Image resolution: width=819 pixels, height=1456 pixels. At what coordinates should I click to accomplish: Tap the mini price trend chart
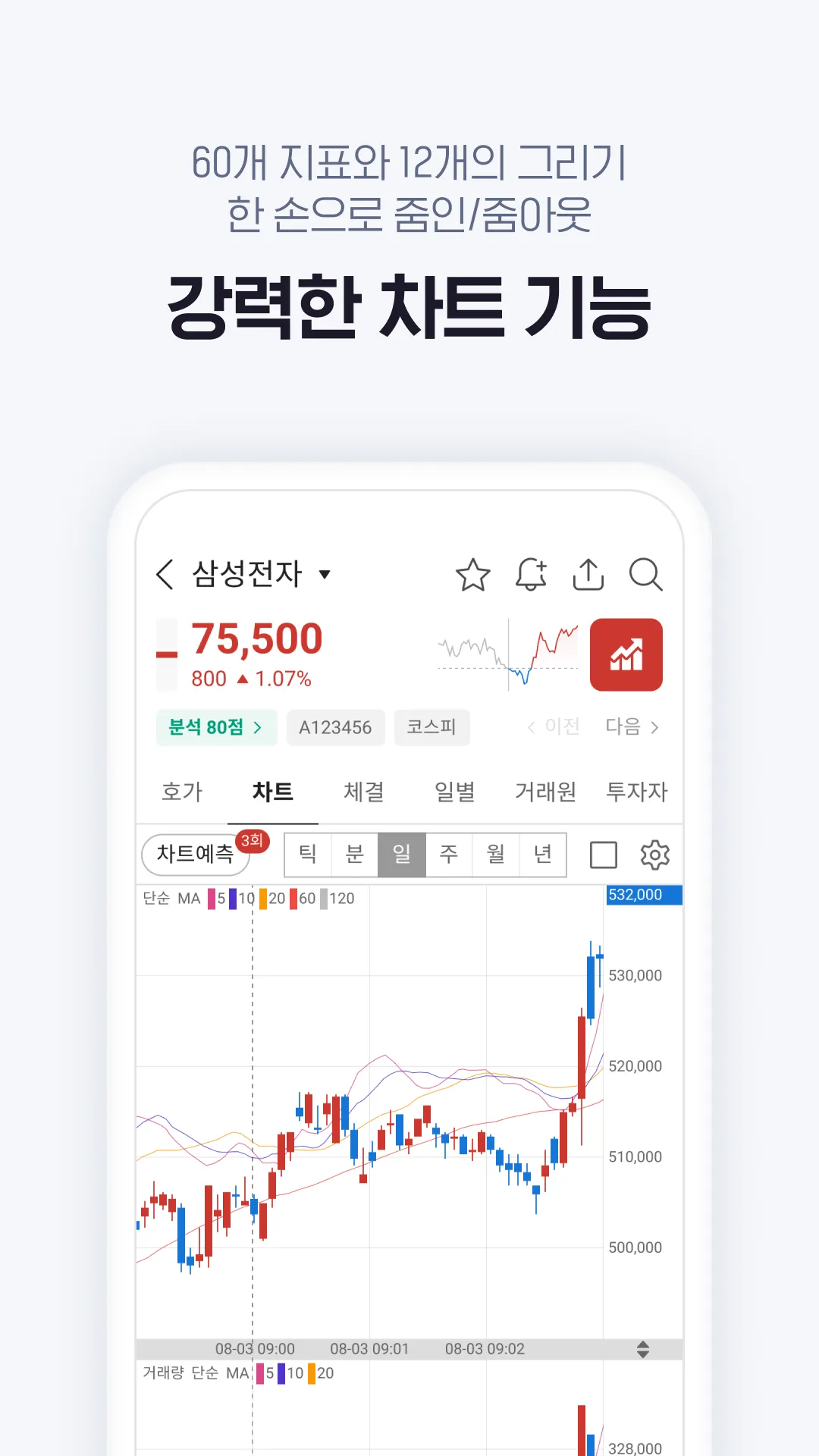(507, 655)
